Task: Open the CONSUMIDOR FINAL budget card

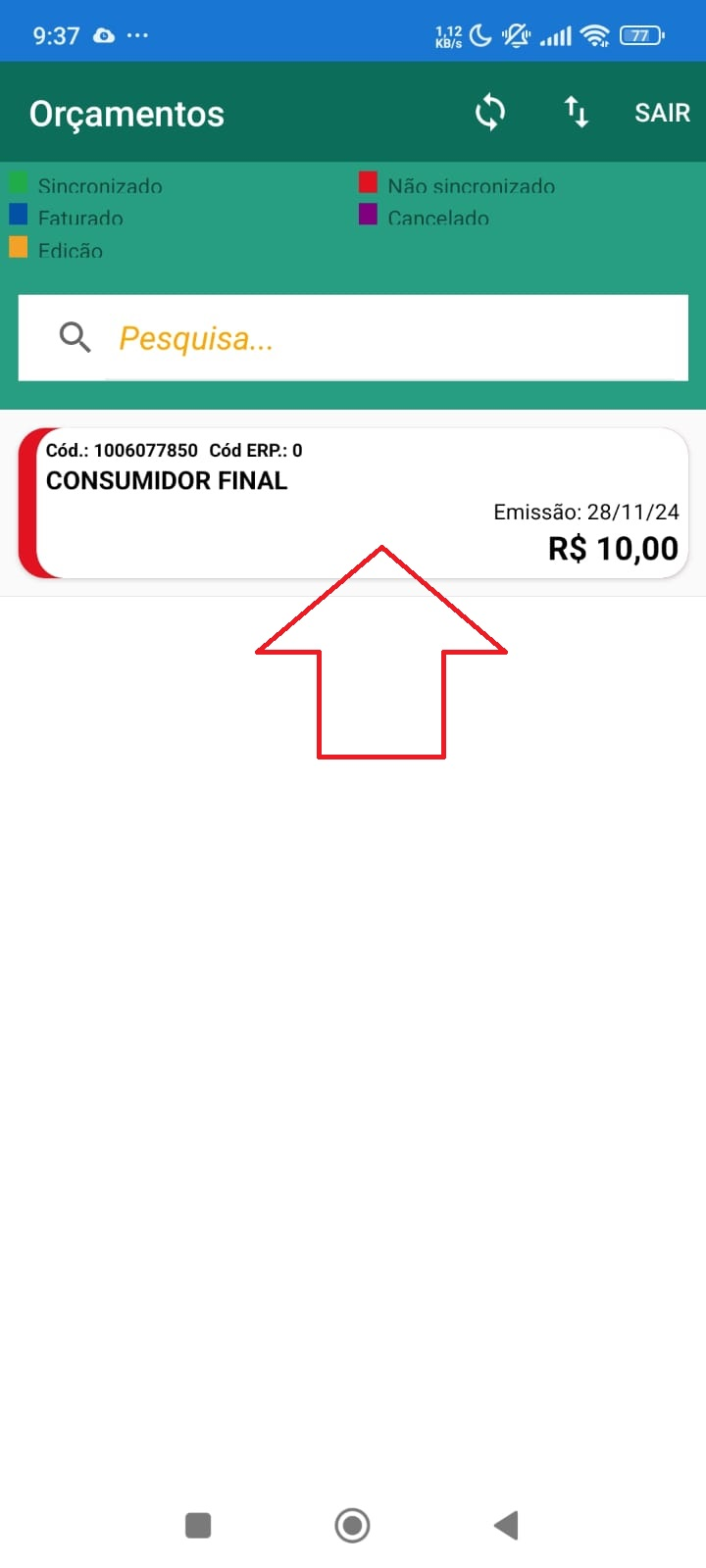Action: click(x=353, y=502)
